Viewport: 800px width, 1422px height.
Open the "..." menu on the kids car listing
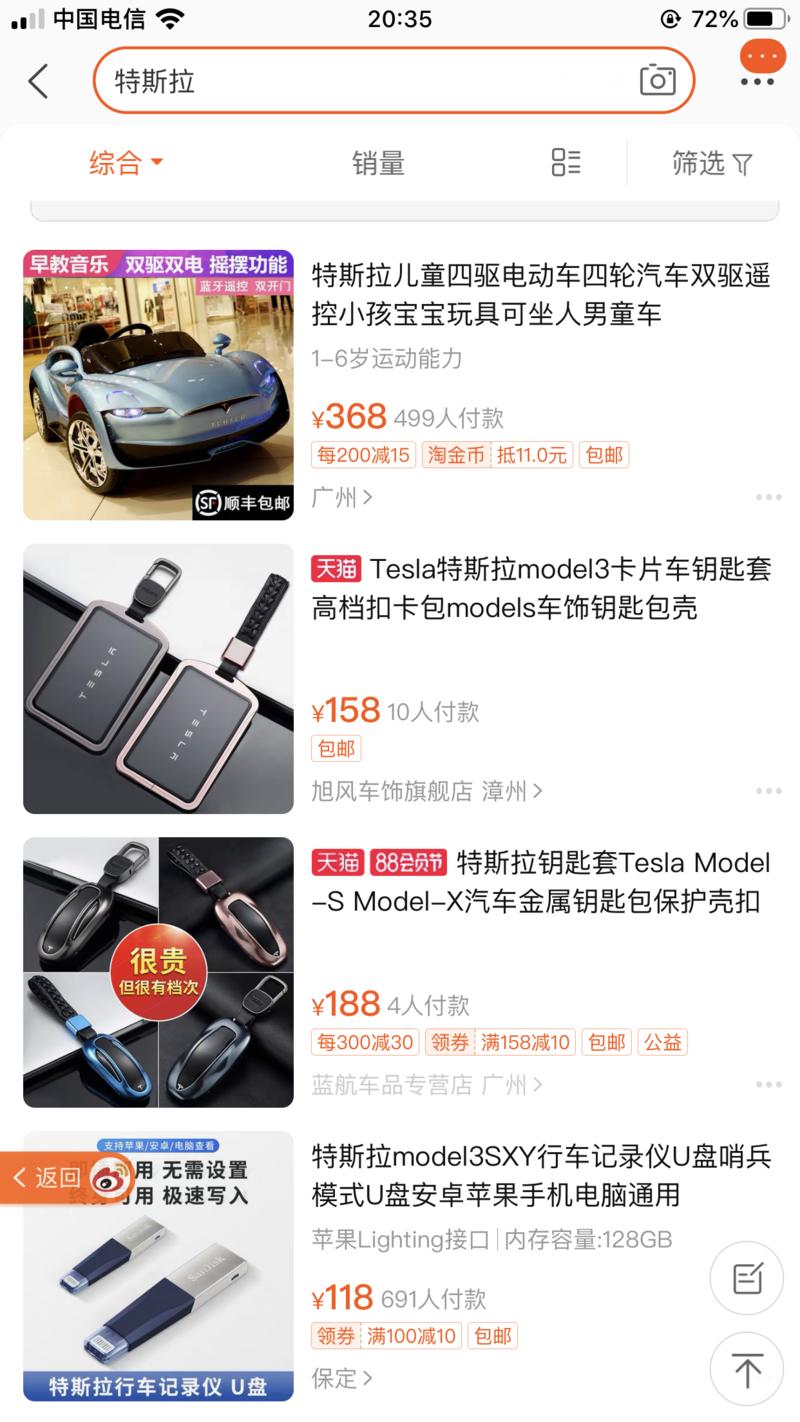tap(769, 496)
